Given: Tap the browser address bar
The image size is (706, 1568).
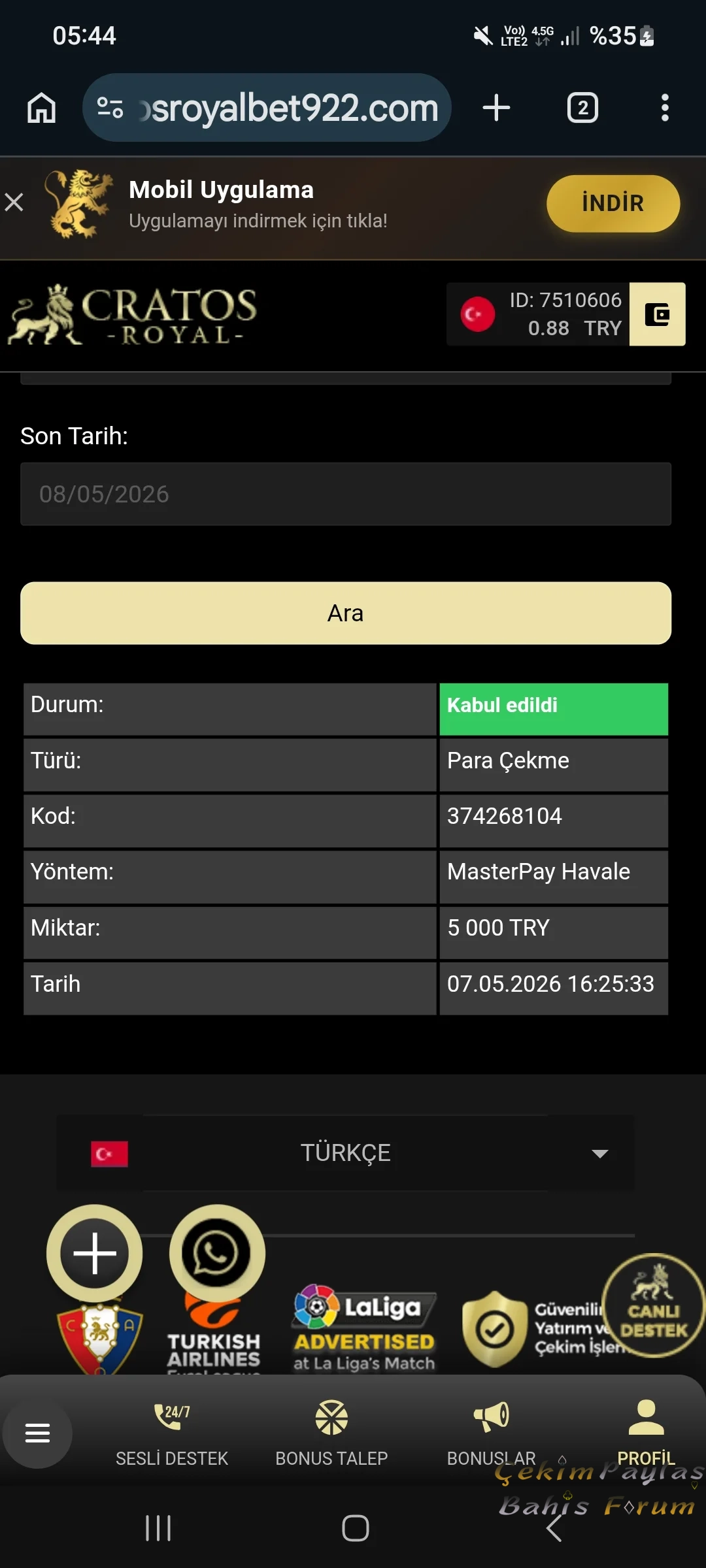Looking at the screenshot, I should [x=267, y=108].
